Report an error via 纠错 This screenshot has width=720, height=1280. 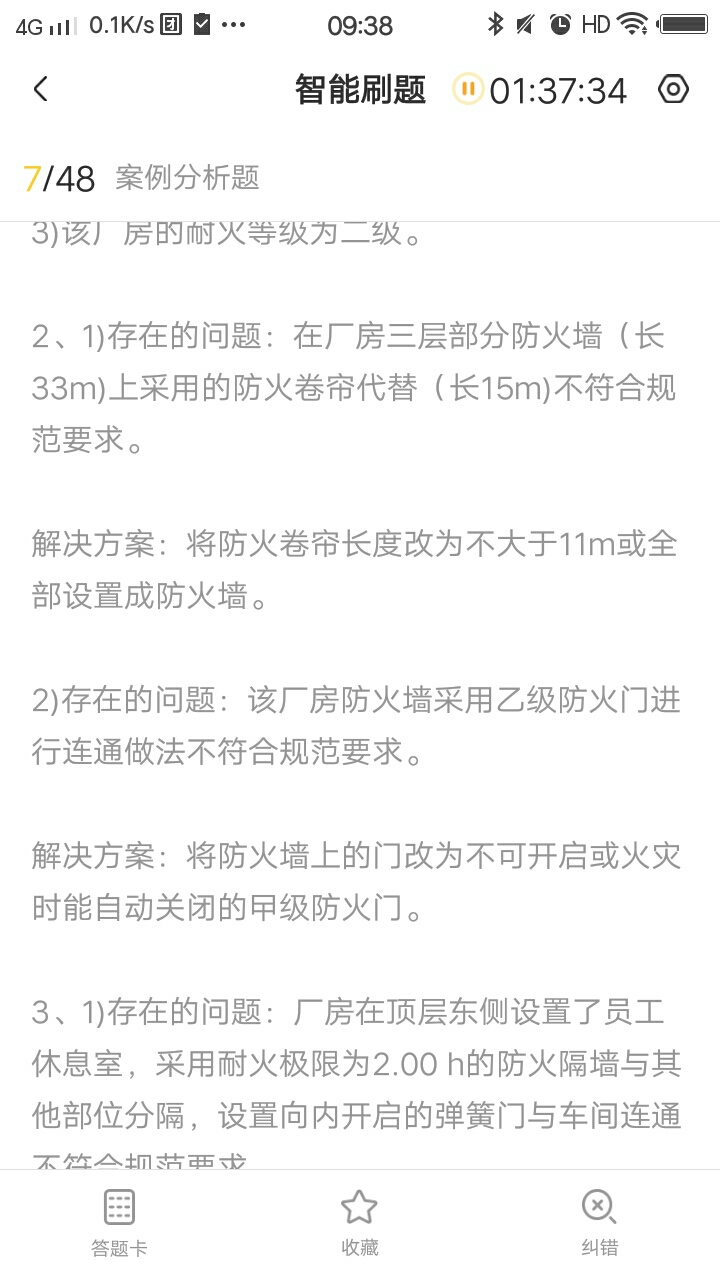coord(599,1223)
